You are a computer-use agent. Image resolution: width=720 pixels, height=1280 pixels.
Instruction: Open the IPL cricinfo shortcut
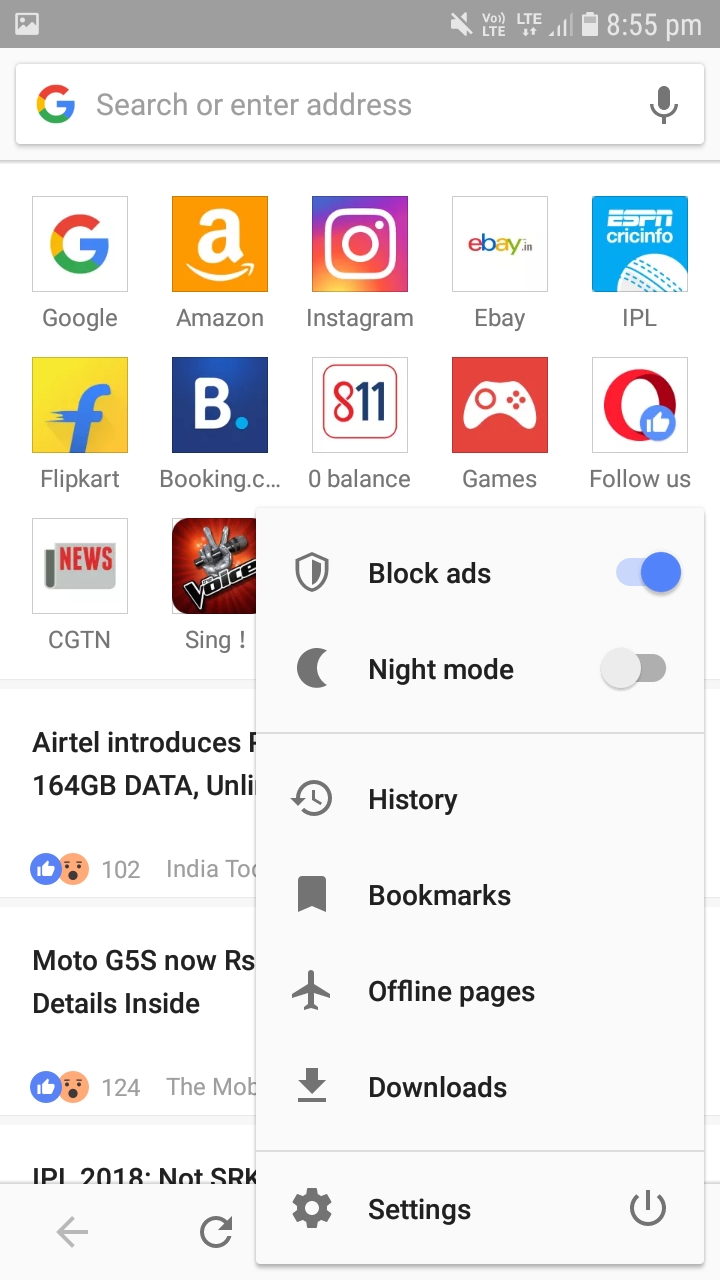pos(640,245)
